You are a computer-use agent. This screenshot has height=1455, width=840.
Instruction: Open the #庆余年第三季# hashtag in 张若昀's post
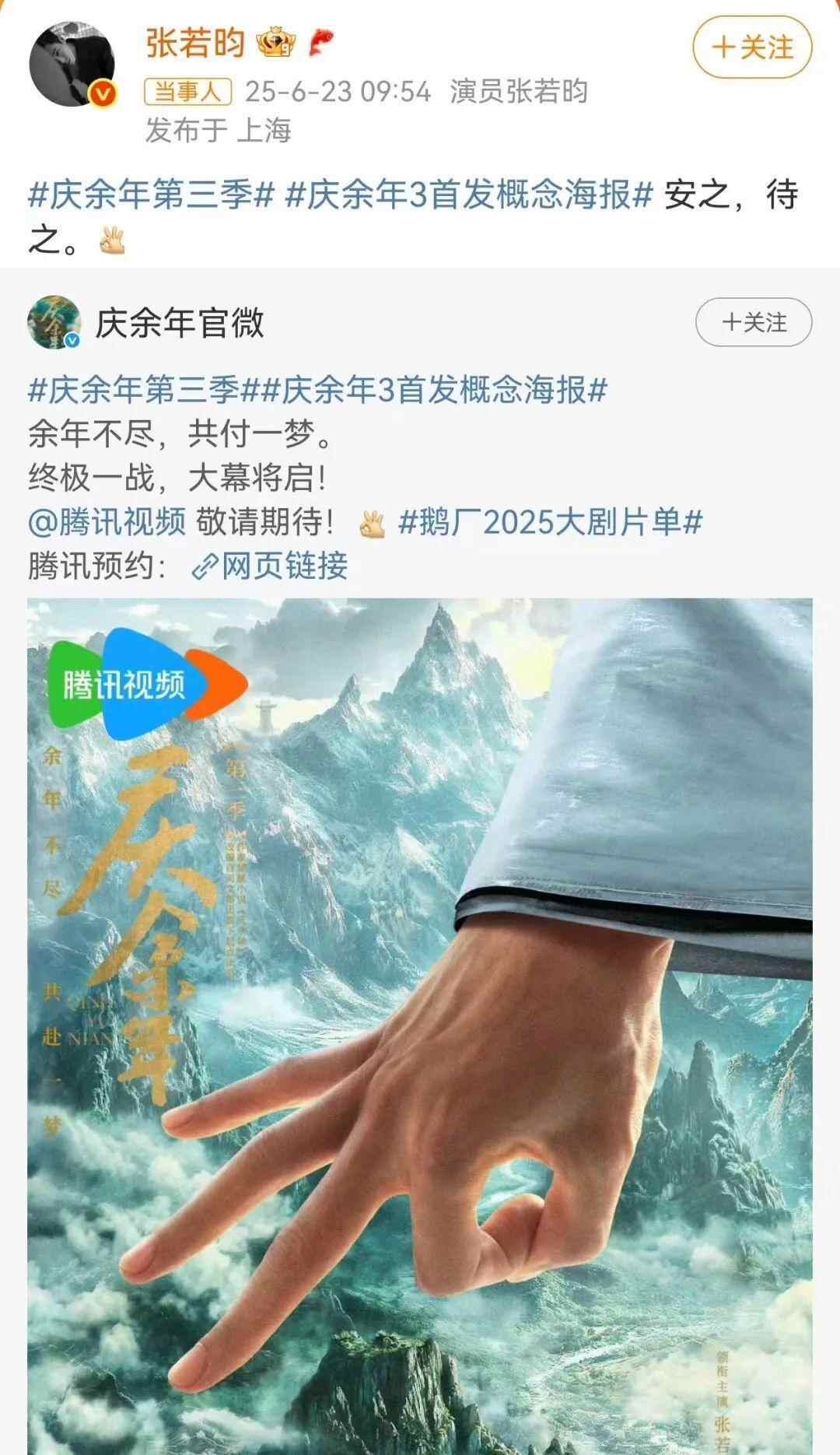coord(151,195)
